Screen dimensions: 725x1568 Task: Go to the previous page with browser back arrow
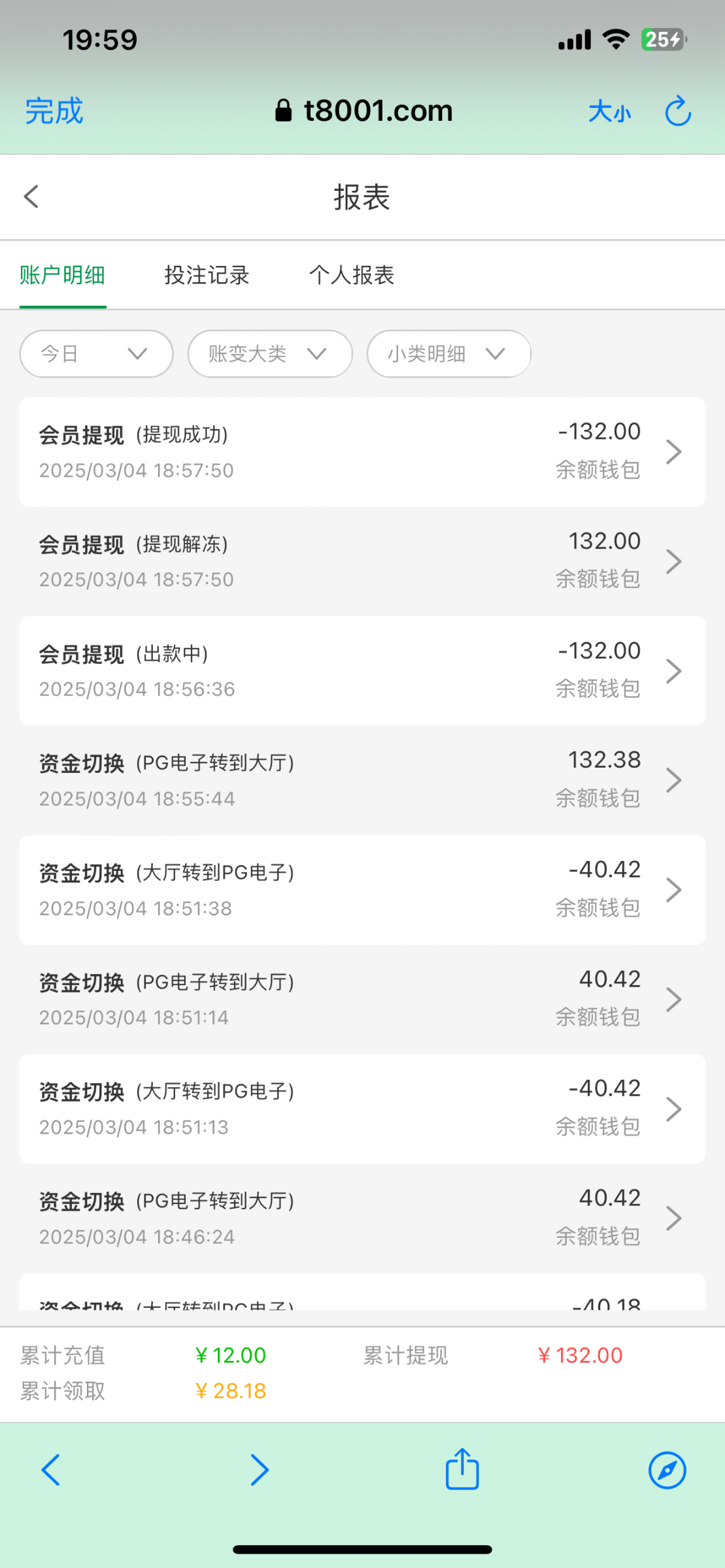(x=51, y=1470)
